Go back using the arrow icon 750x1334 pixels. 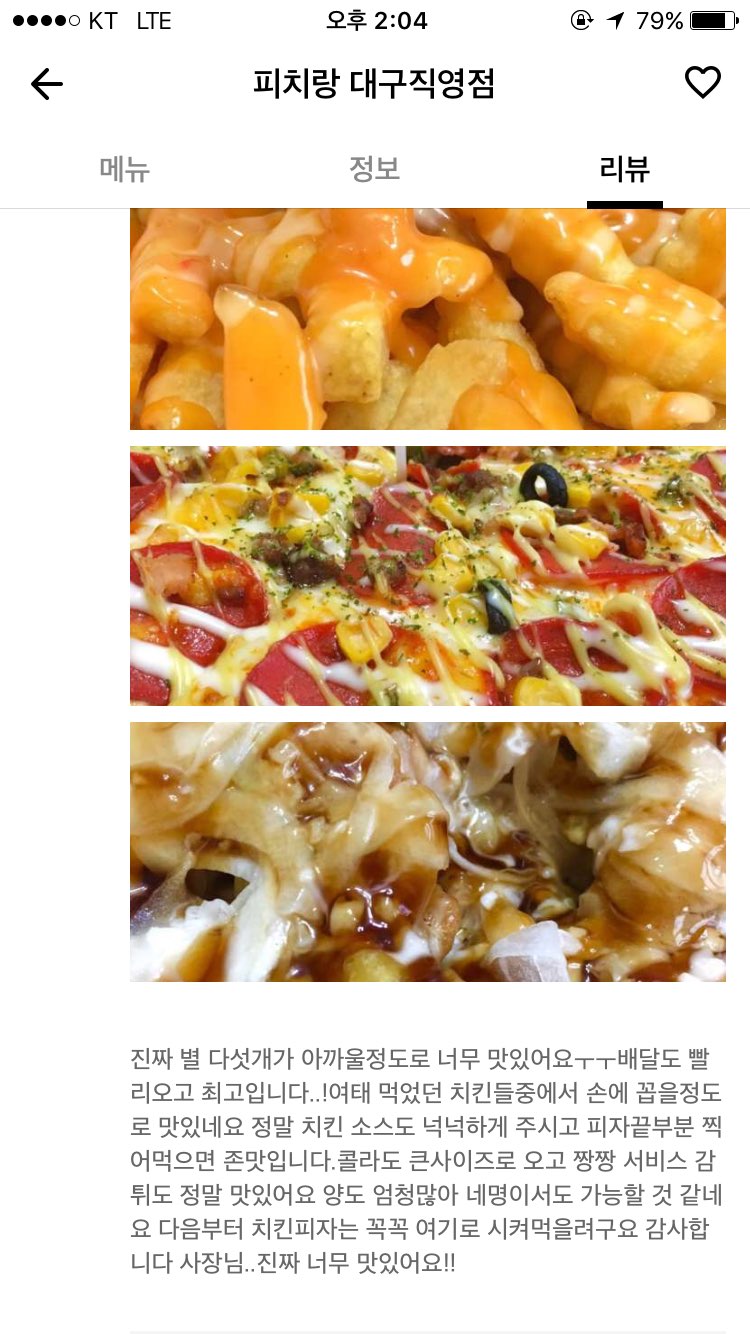tap(47, 84)
